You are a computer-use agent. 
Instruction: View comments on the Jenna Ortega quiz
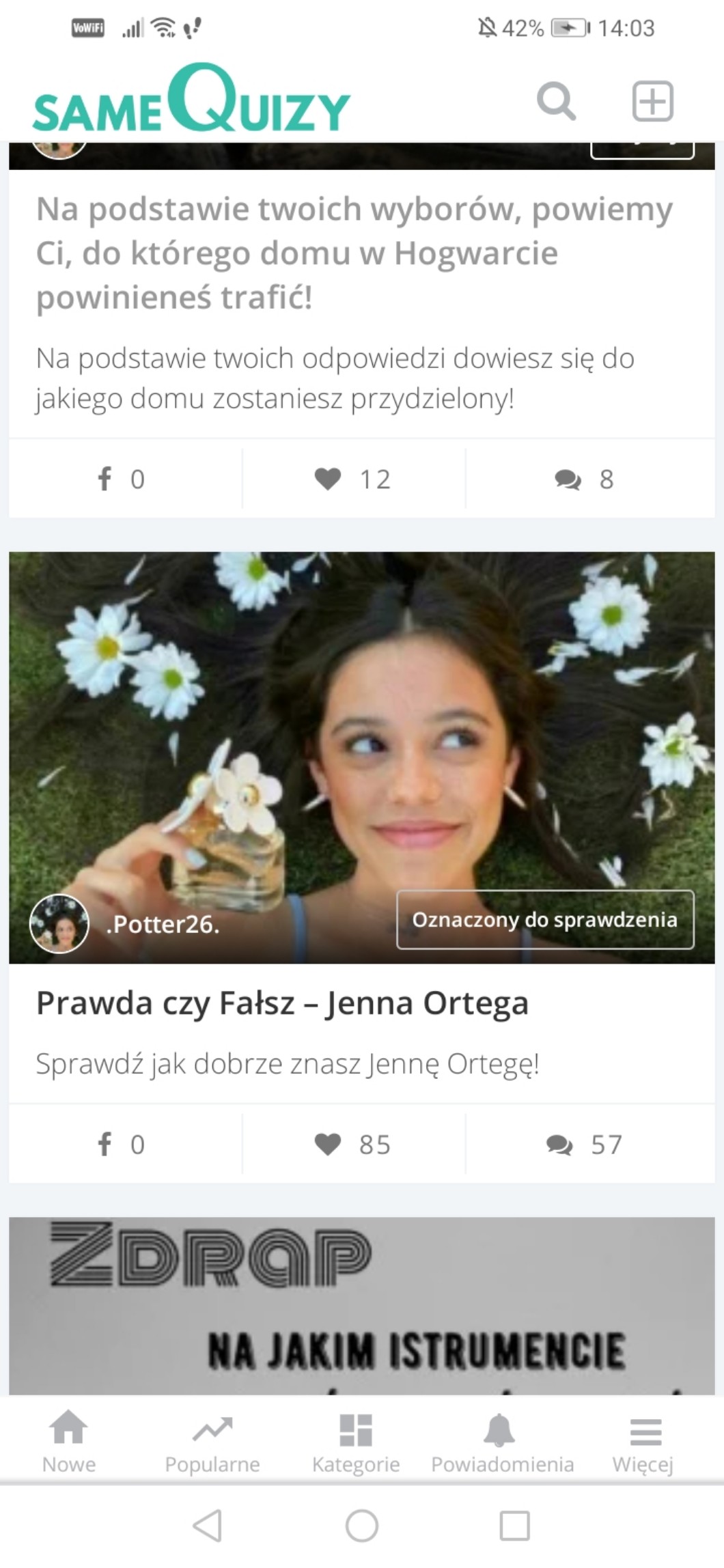click(x=585, y=1144)
